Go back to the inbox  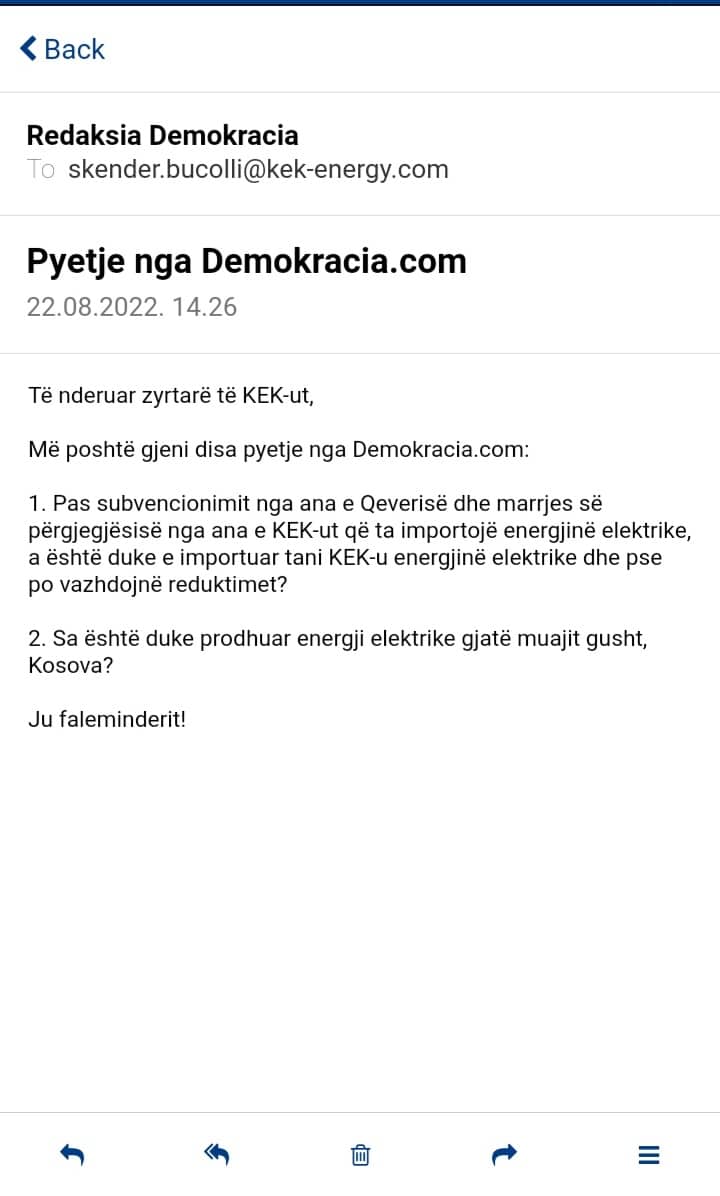click(62, 49)
